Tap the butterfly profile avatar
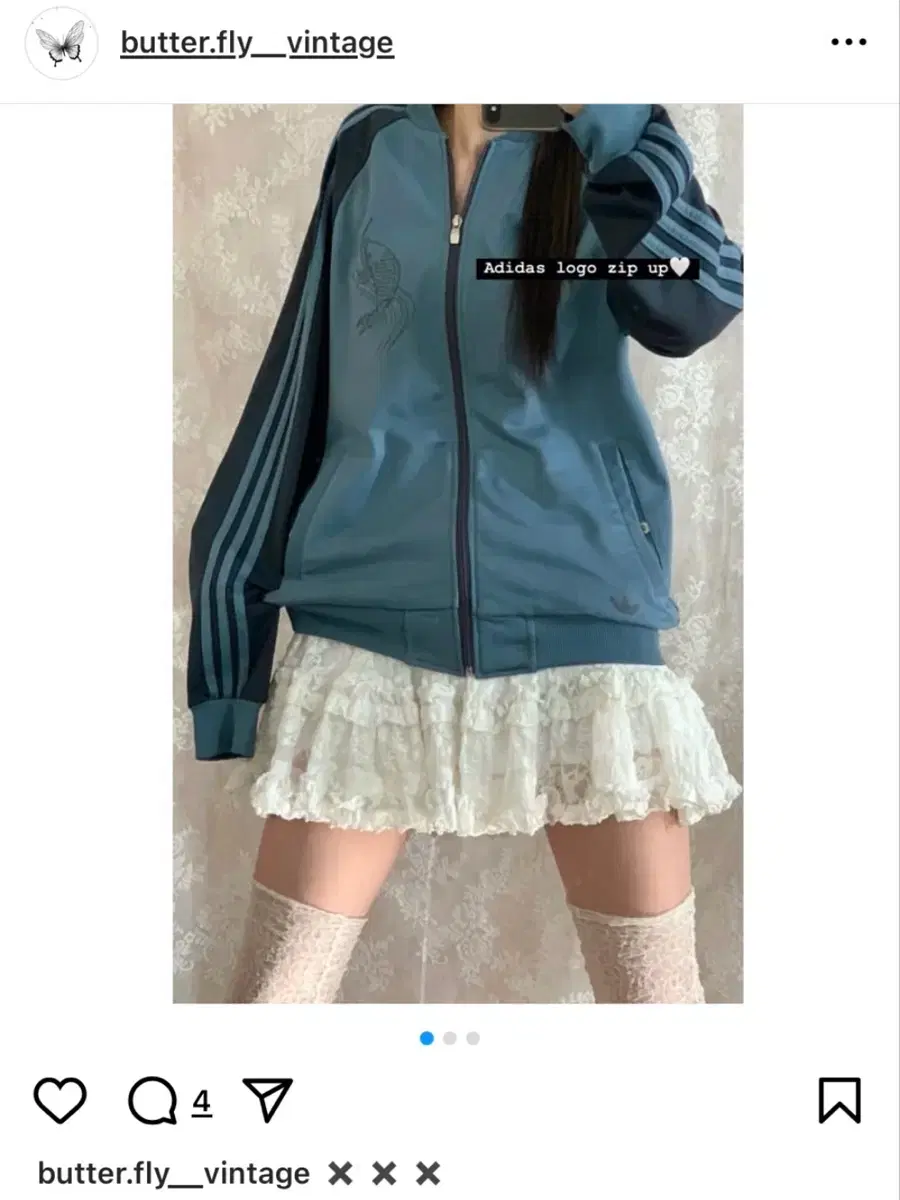The image size is (900, 1200). 62,42
